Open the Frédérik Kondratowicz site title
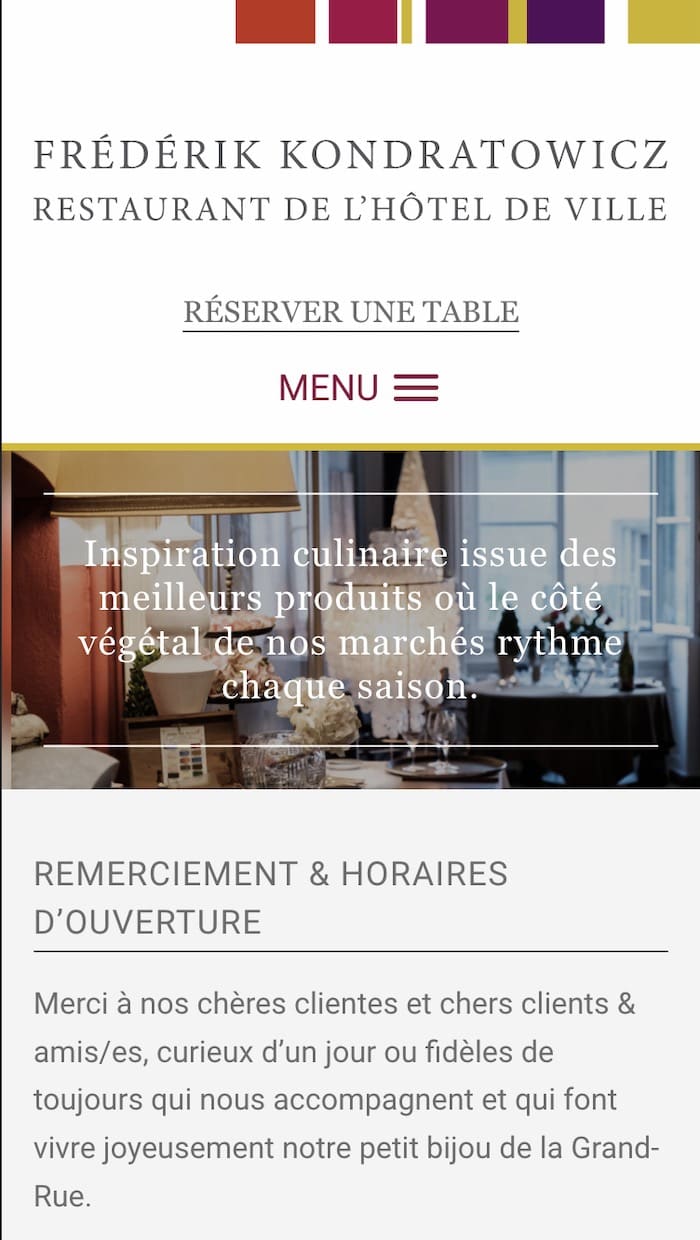 pos(350,156)
